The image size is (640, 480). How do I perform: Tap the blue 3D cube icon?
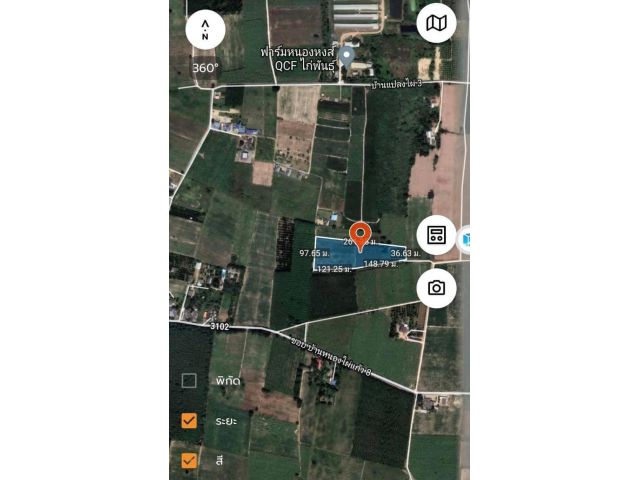465,239
